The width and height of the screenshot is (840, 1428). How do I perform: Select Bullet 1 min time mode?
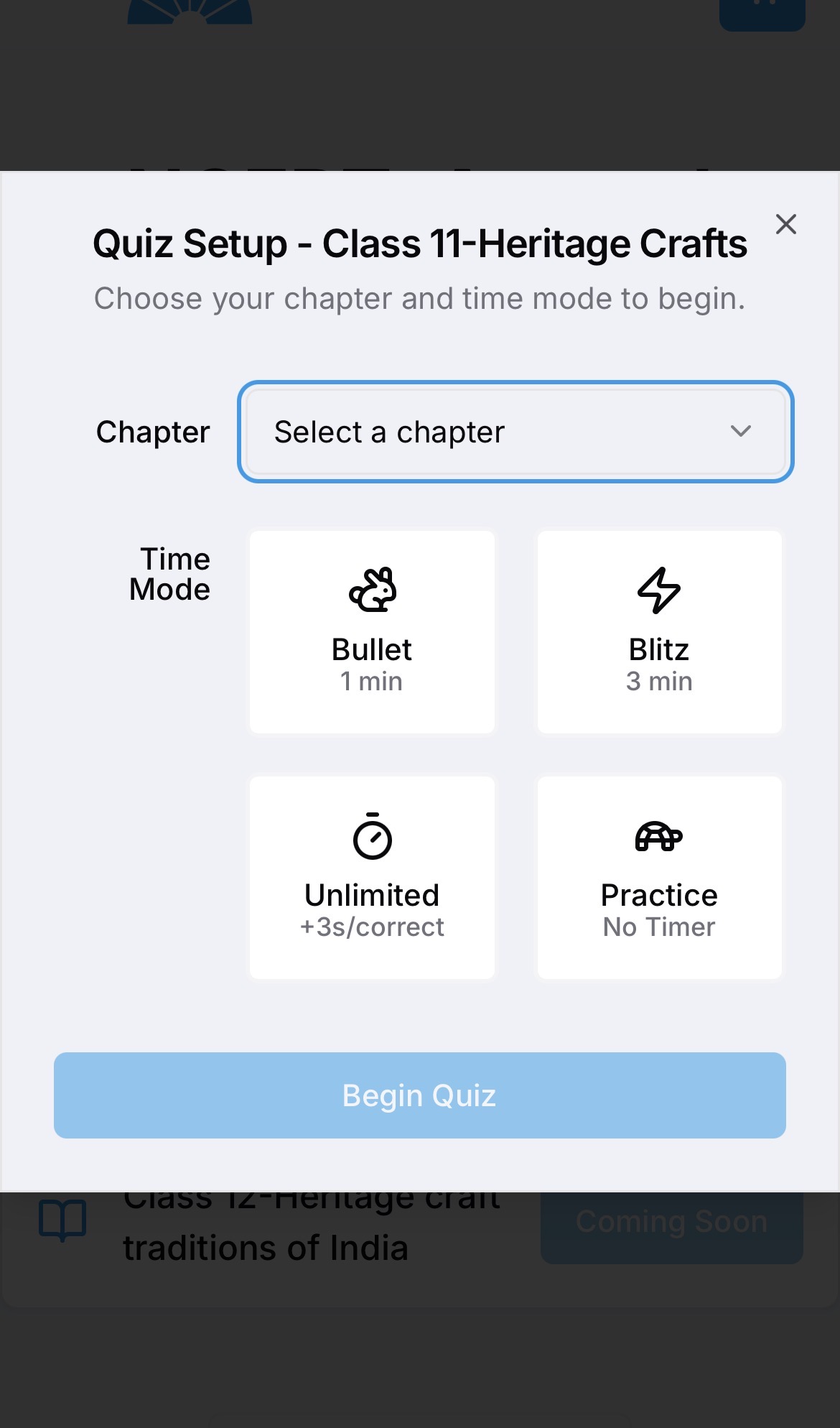[x=372, y=632]
